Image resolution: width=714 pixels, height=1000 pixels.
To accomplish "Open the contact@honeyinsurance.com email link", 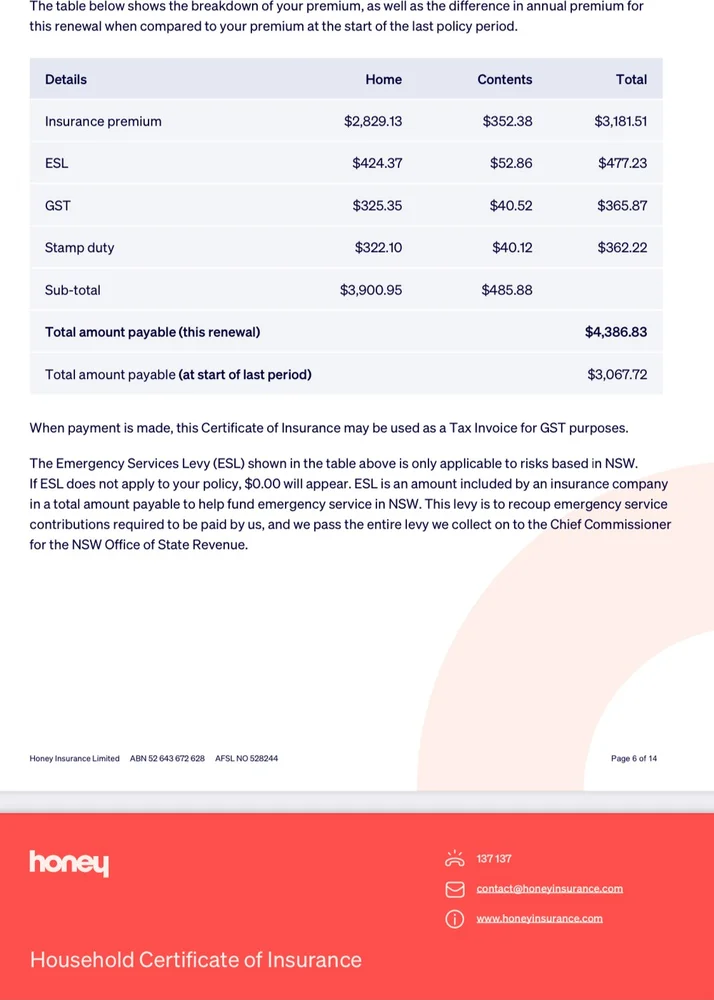I will [x=550, y=888].
